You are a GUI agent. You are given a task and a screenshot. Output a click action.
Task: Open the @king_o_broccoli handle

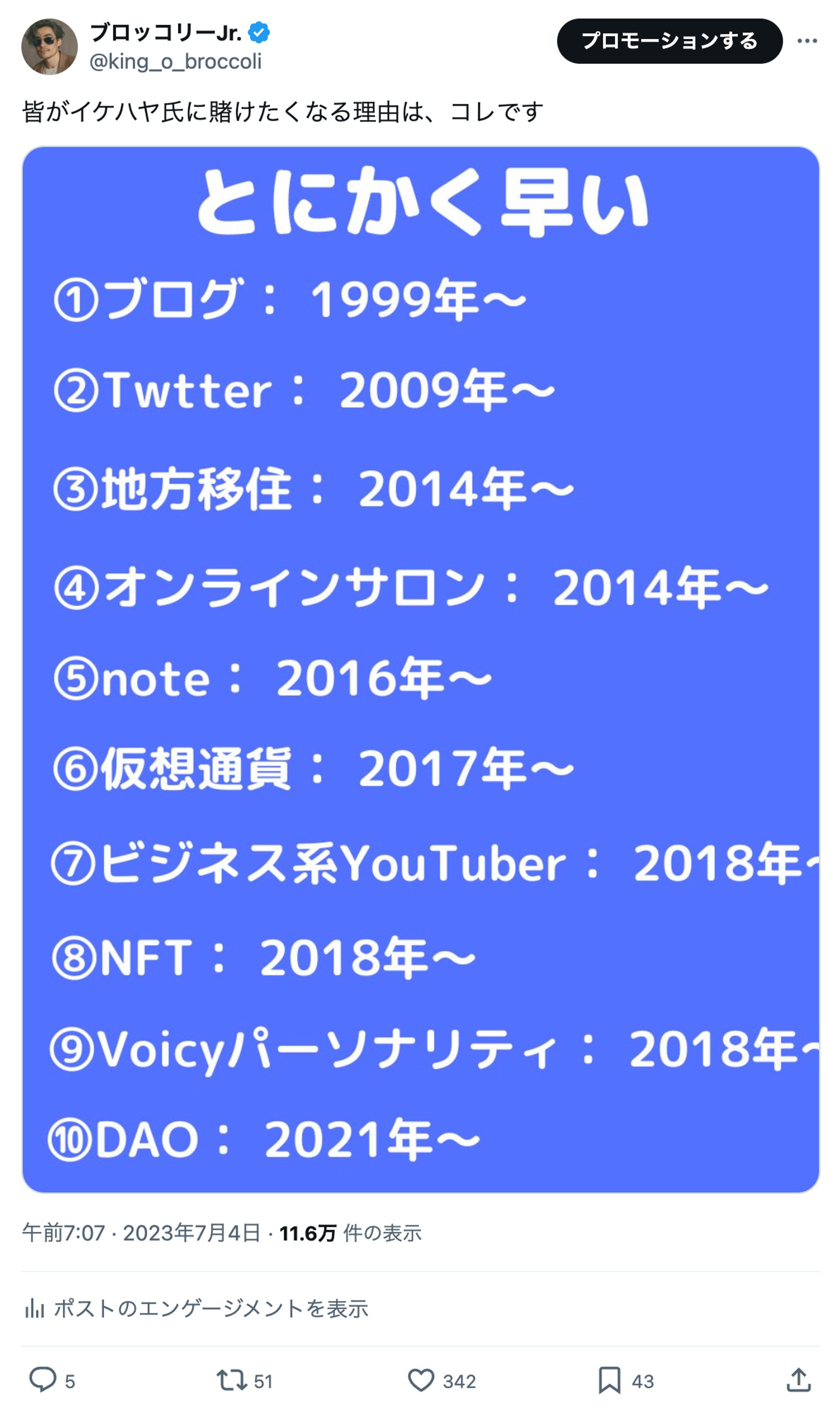[x=175, y=61]
